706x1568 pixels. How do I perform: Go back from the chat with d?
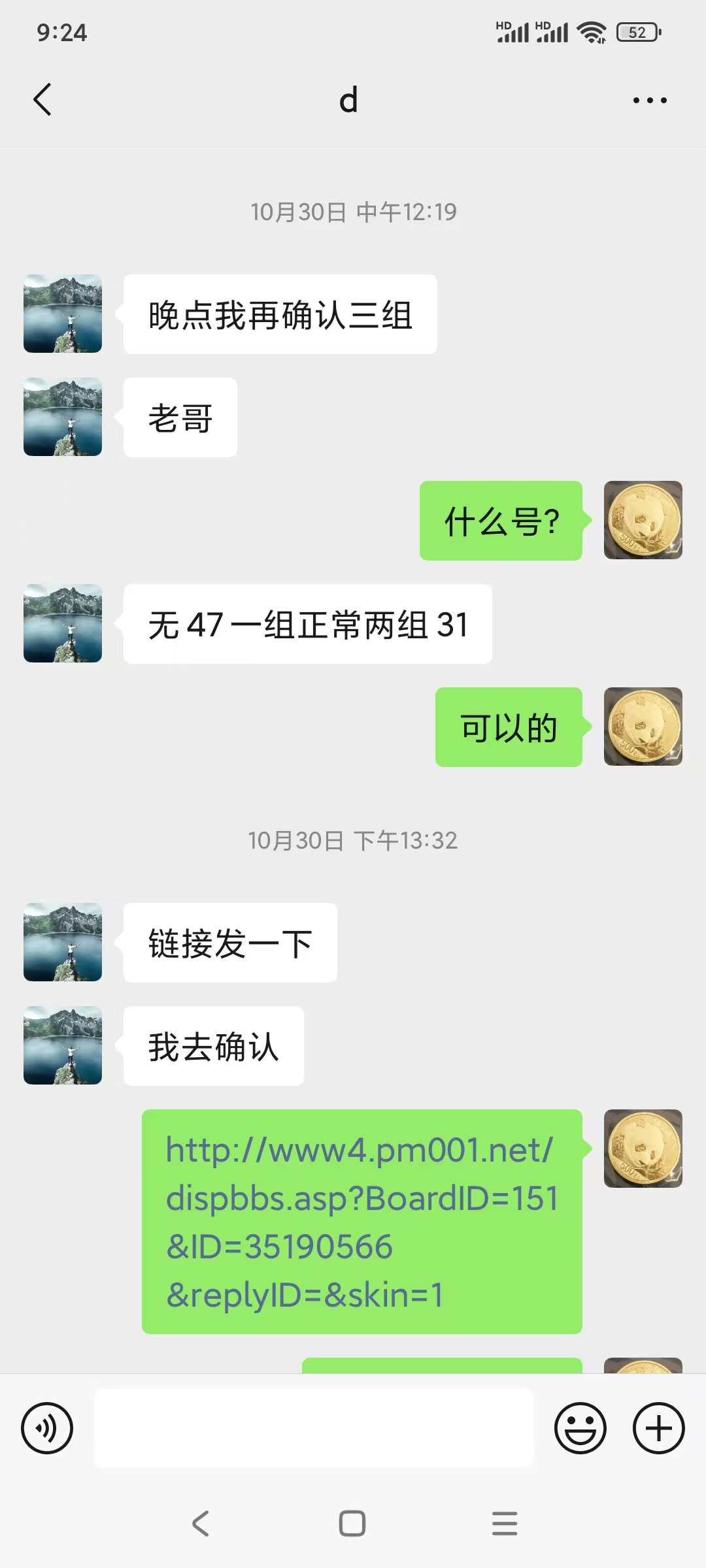(x=43, y=100)
